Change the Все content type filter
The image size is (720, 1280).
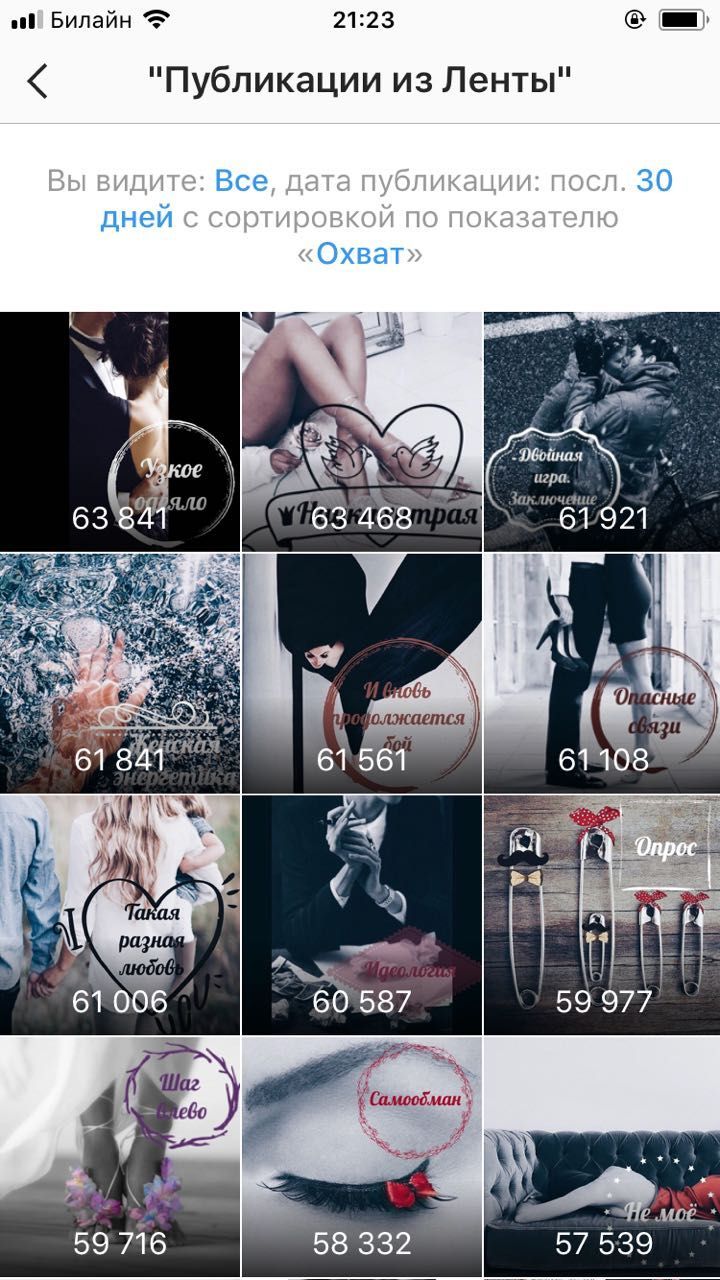tap(241, 181)
